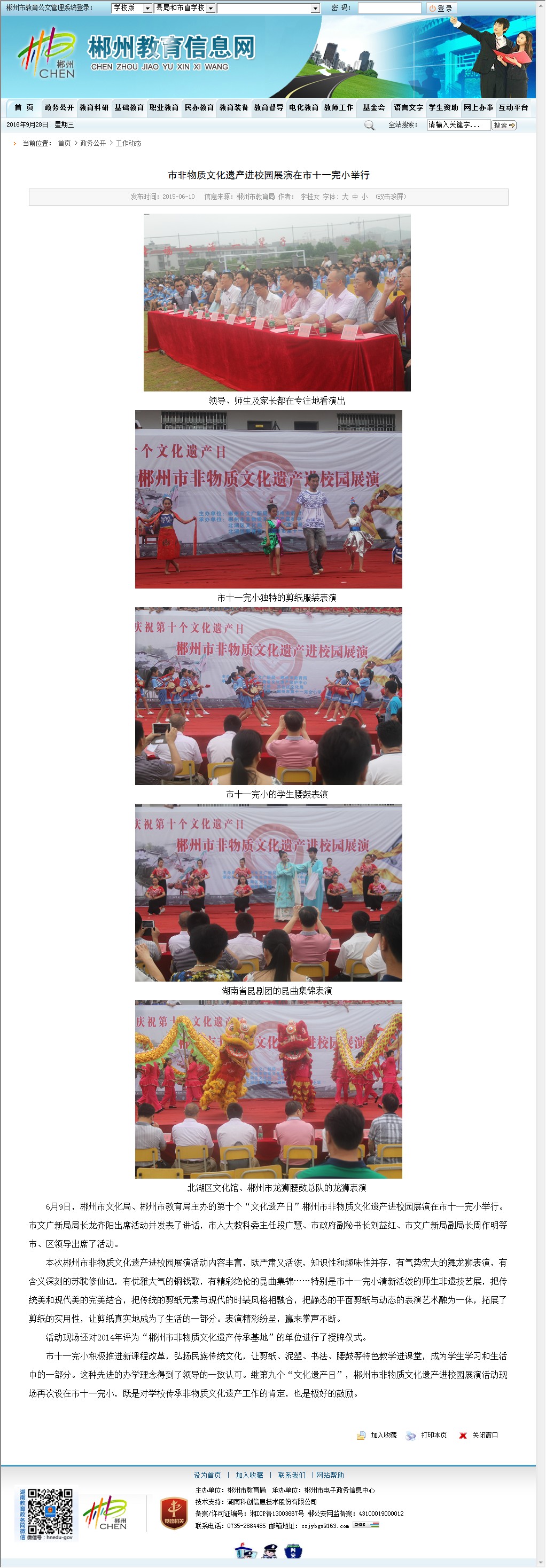Go to 首页 in the navigation bar
The height and width of the screenshot is (1568, 546).
tap(24, 108)
